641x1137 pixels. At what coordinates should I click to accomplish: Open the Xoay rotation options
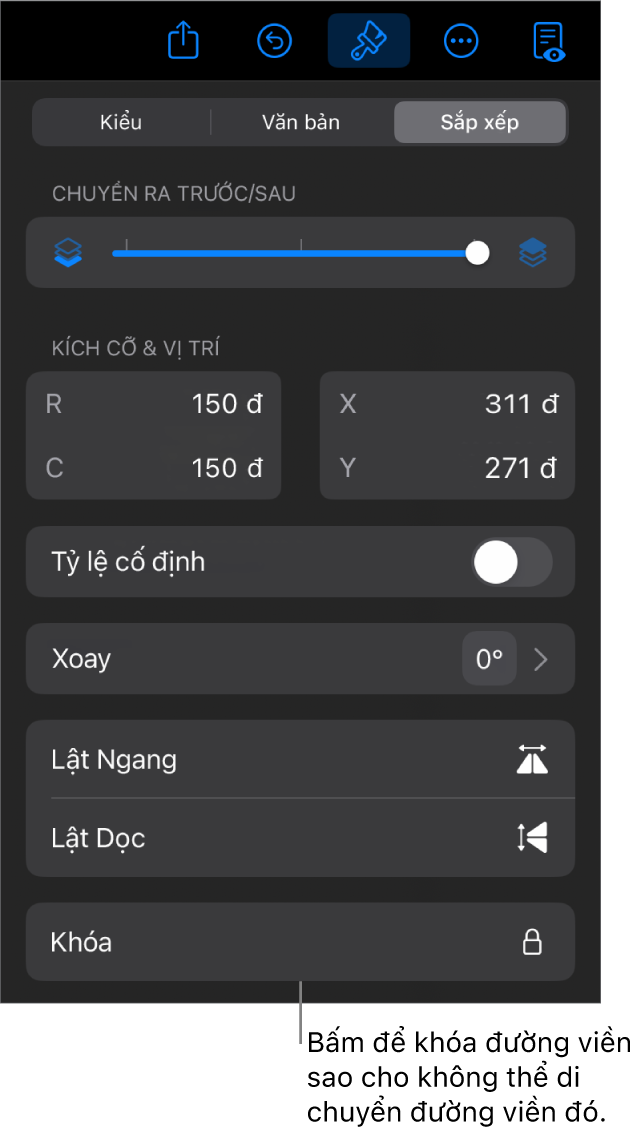click(x=300, y=659)
